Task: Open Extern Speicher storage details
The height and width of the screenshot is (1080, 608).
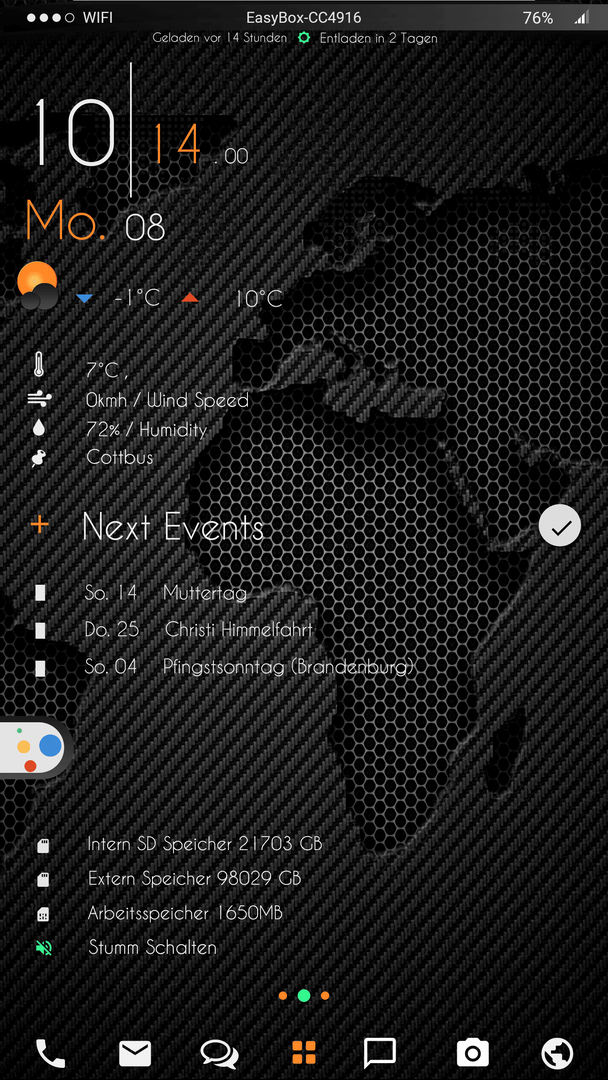Action: pyautogui.click(x=194, y=878)
